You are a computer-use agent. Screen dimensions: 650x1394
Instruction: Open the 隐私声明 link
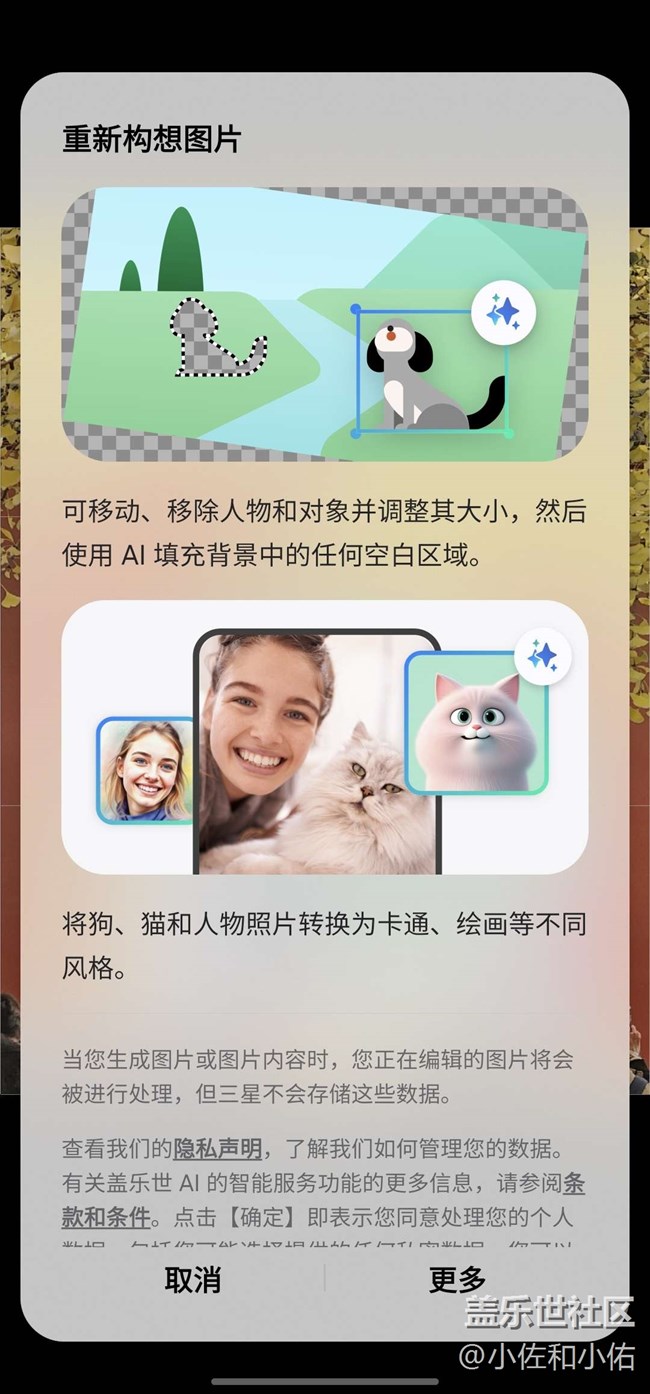218,1147
